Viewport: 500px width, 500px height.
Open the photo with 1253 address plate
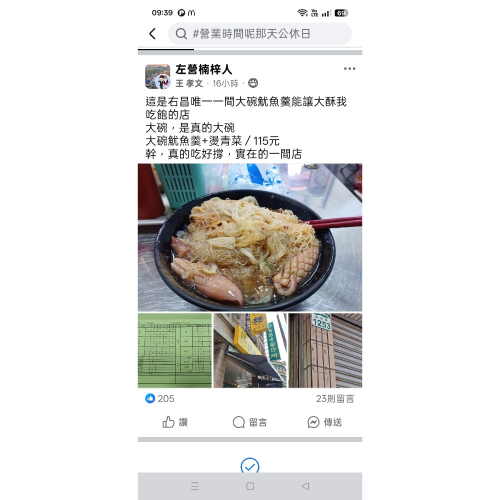[x=325, y=350]
